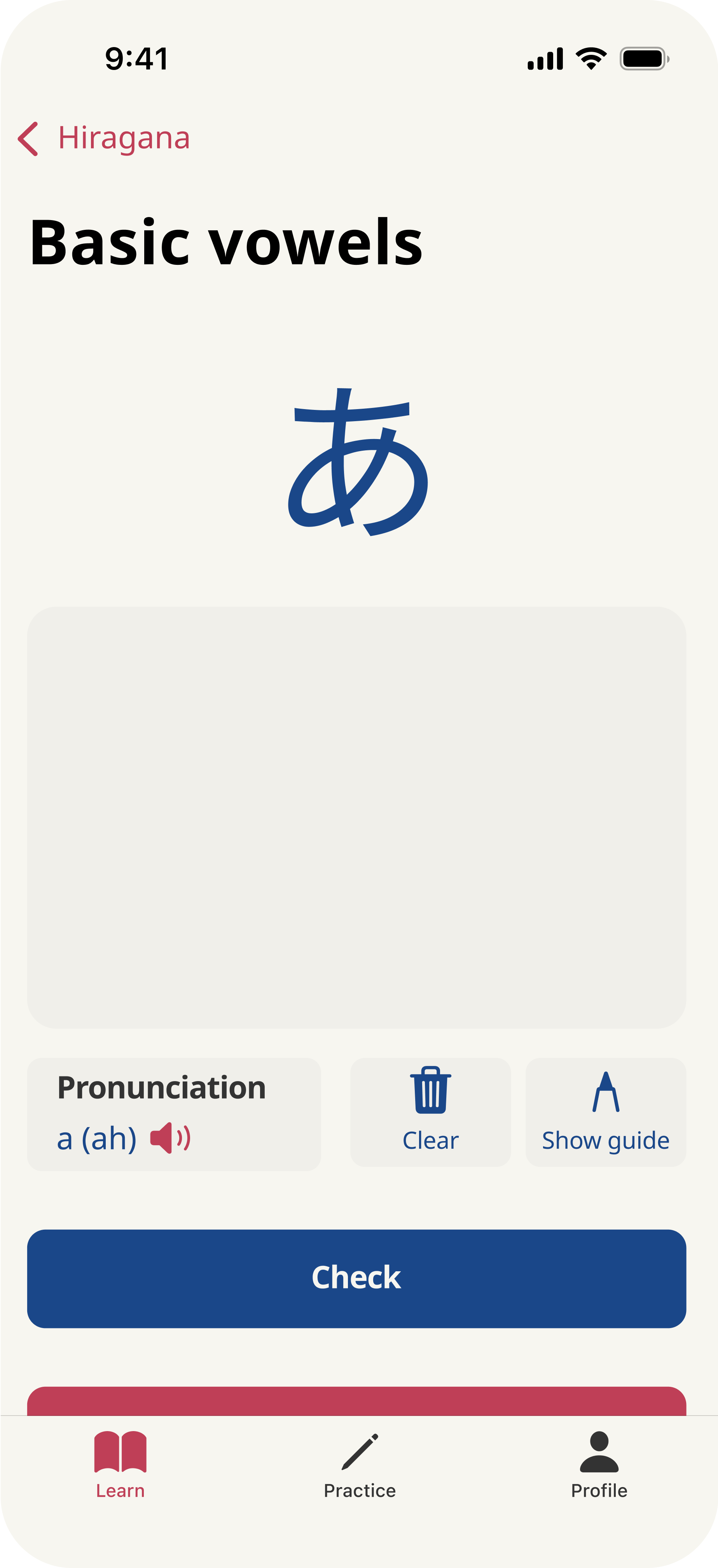
Task: Go back to Hiragana
Action: 104,138
